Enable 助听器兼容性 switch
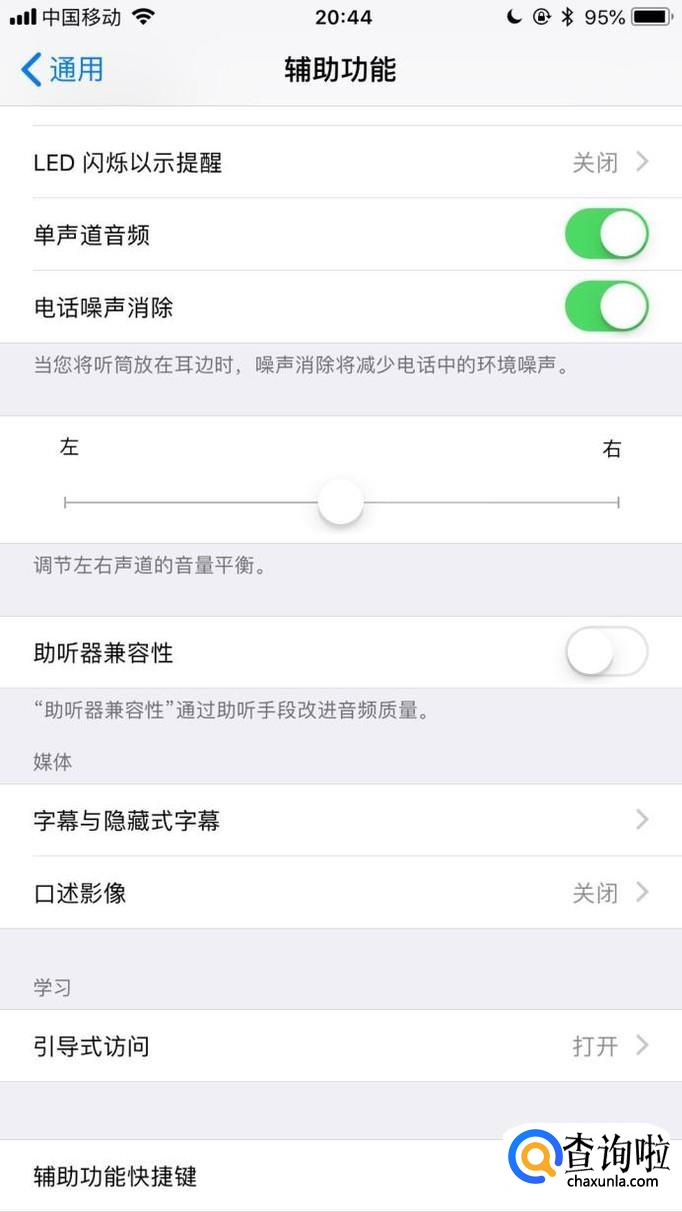This screenshot has width=682, height=1212. pos(606,653)
